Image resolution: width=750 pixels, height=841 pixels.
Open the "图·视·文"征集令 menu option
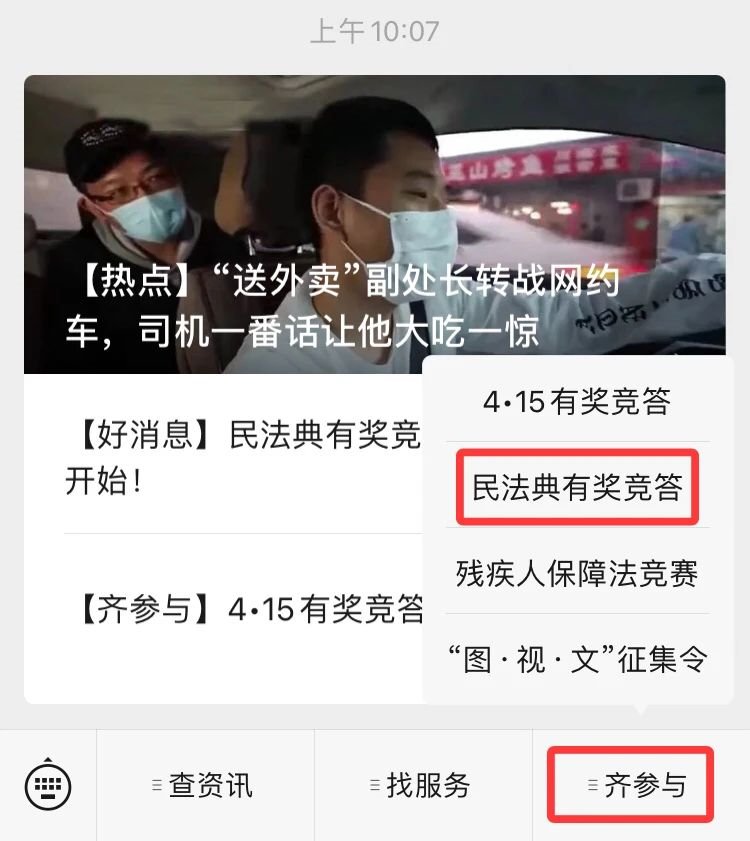pyautogui.click(x=577, y=658)
